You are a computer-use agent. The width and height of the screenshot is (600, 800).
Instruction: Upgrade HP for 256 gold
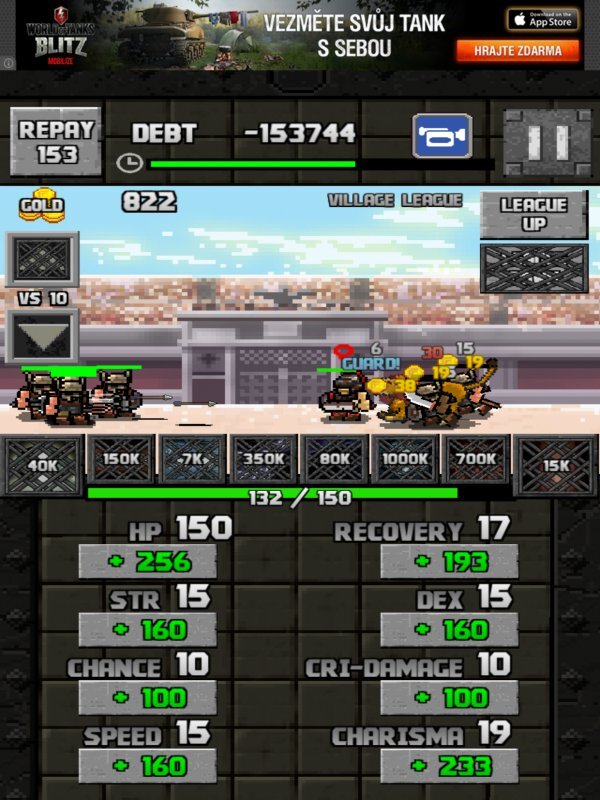(149, 562)
